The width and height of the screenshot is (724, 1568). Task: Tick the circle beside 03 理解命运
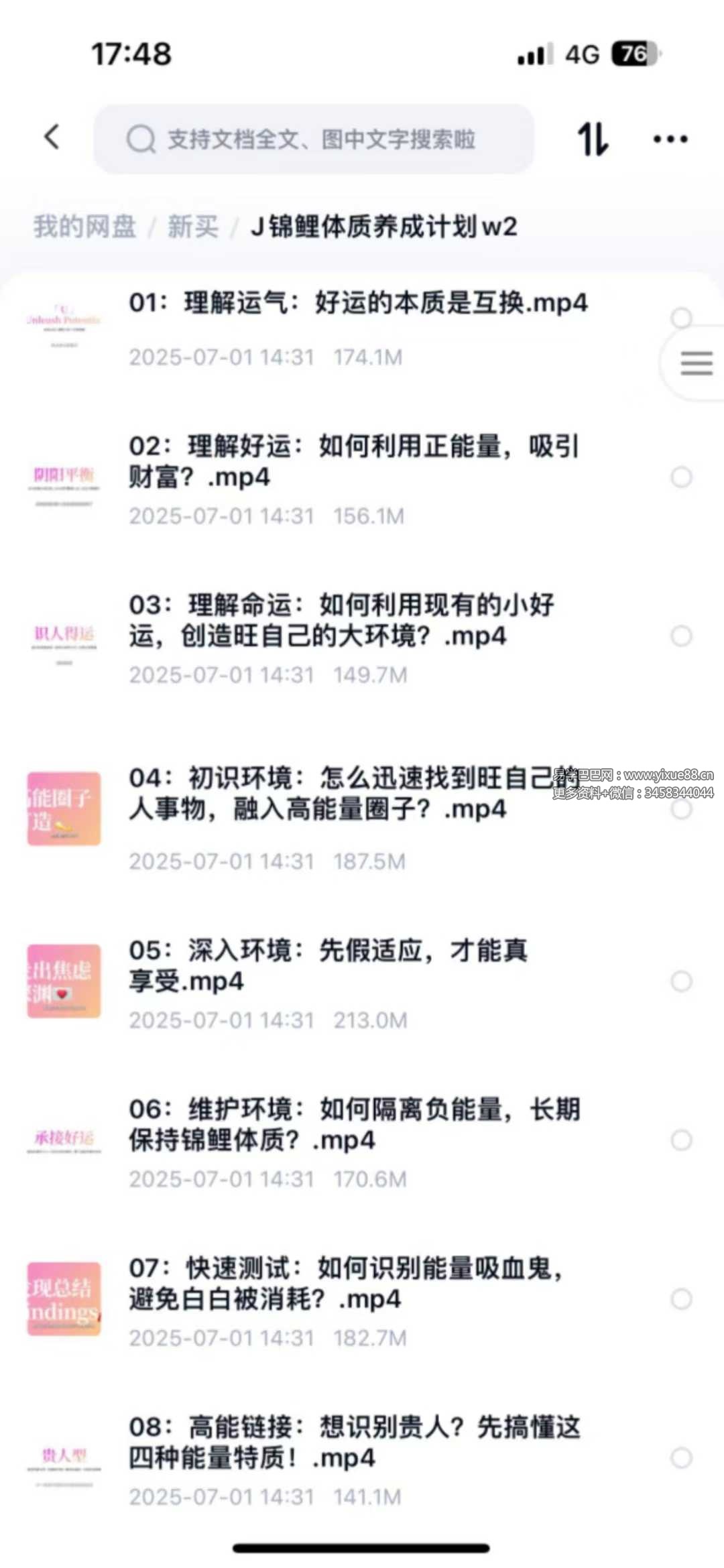[x=681, y=636]
